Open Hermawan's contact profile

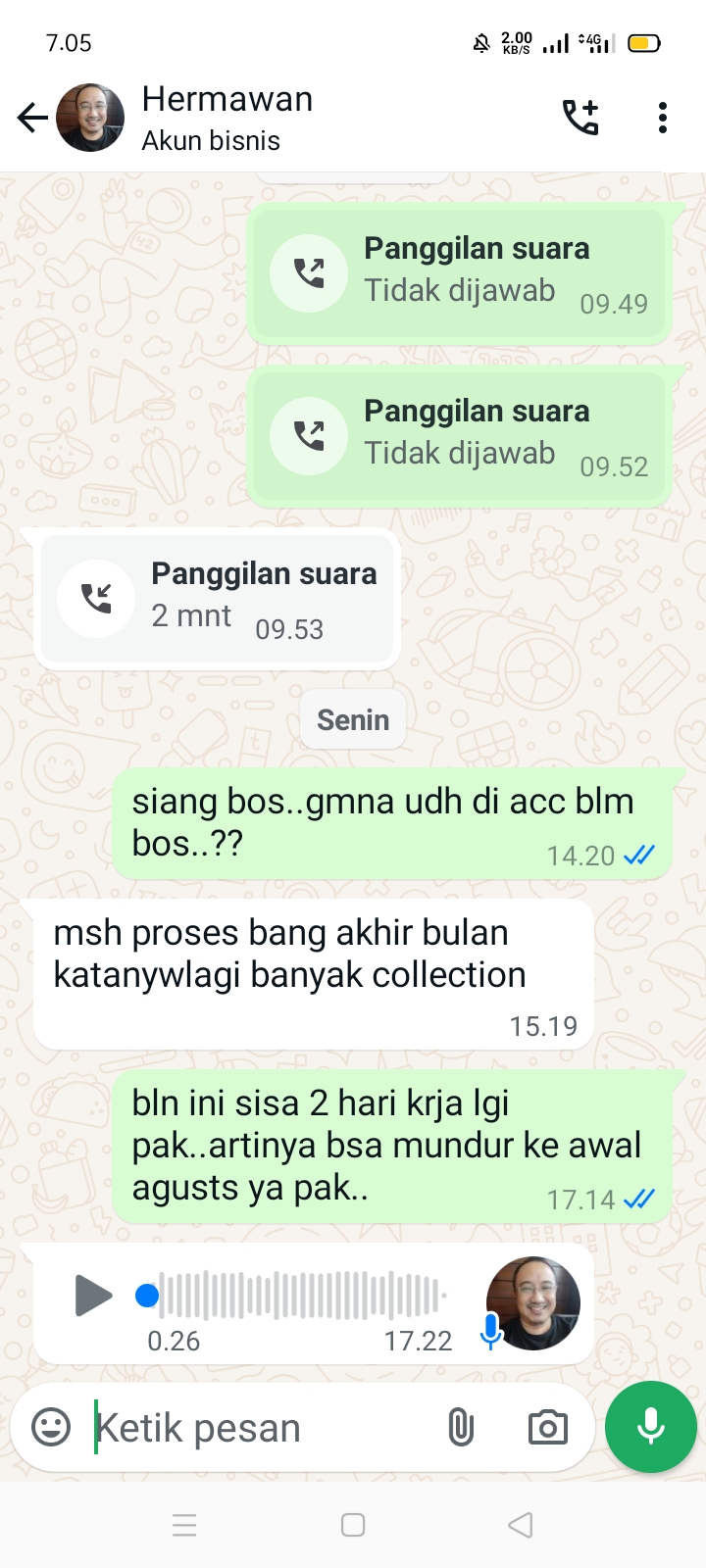click(227, 118)
